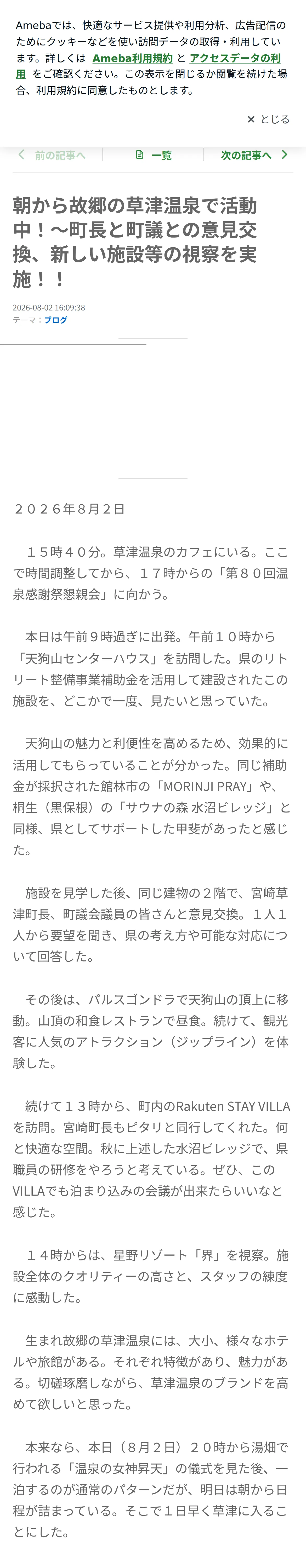The height and width of the screenshot is (1568, 306).
Task: Open the ブログ theme link
Action: click(55, 320)
